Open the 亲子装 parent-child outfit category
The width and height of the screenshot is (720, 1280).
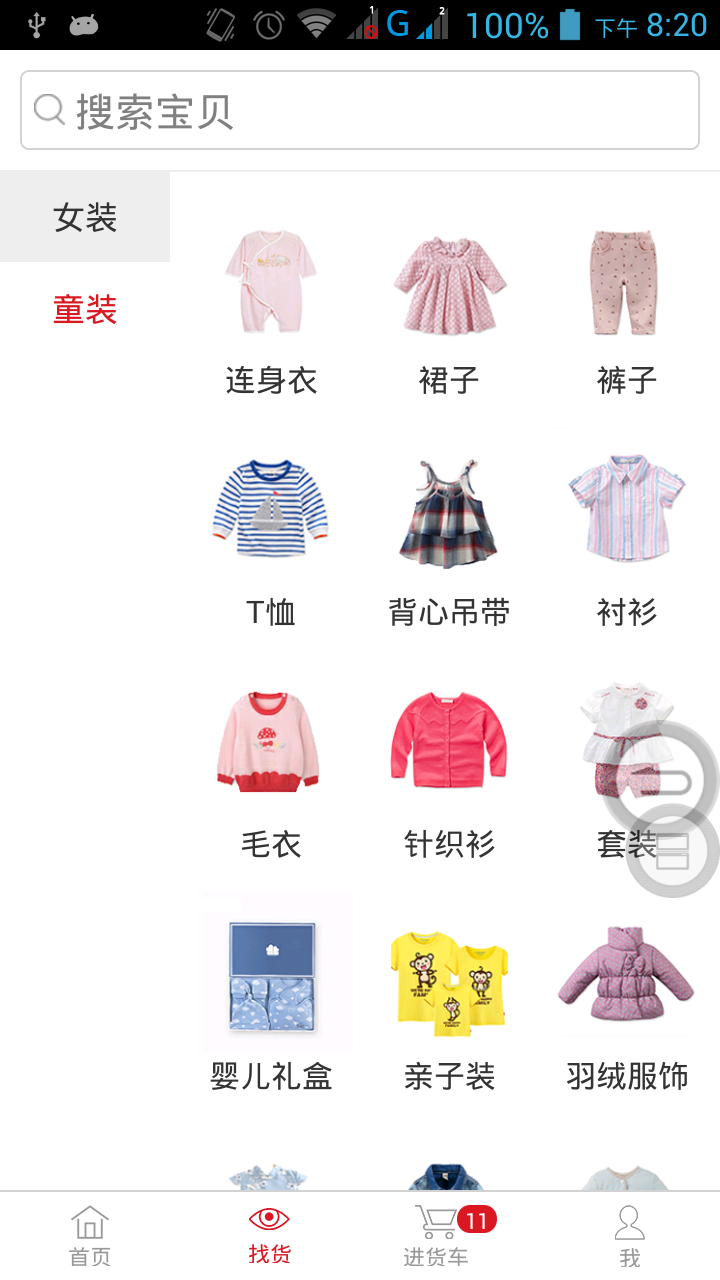(448, 975)
